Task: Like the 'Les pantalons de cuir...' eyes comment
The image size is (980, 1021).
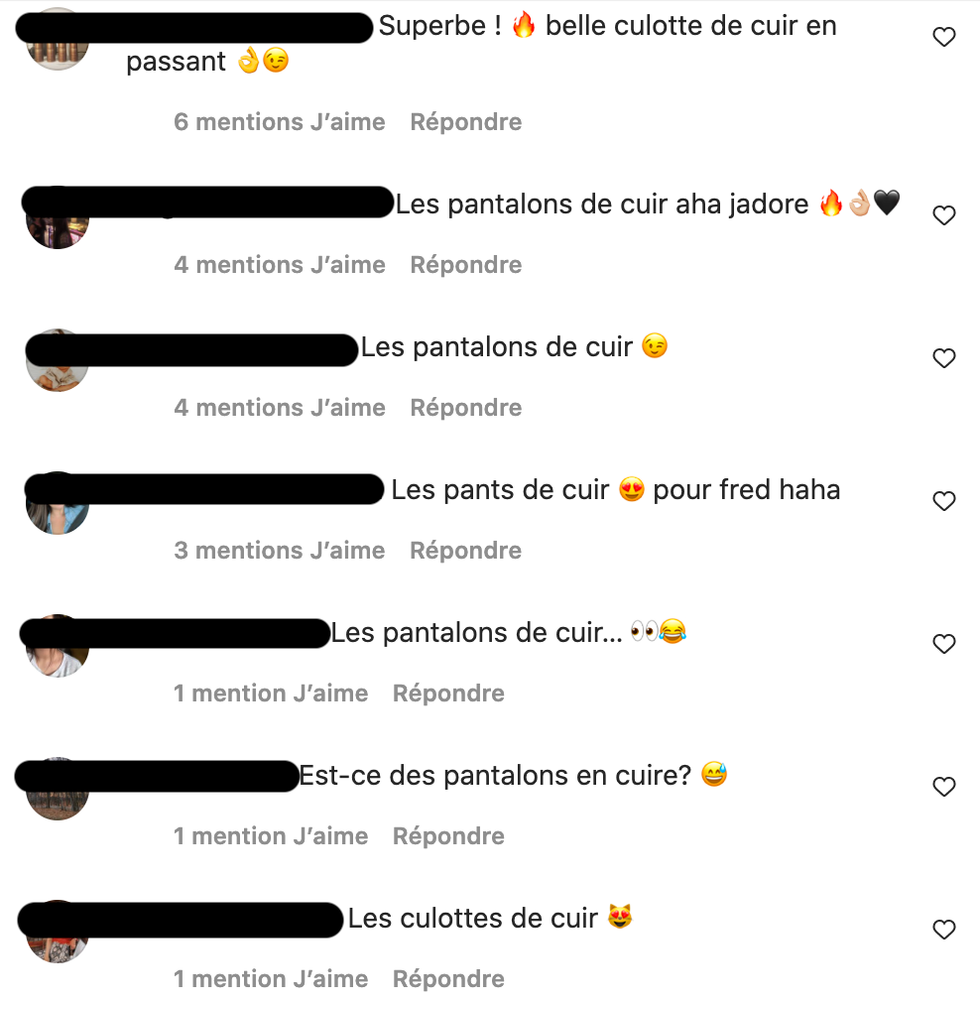Action: click(x=944, y=644)
